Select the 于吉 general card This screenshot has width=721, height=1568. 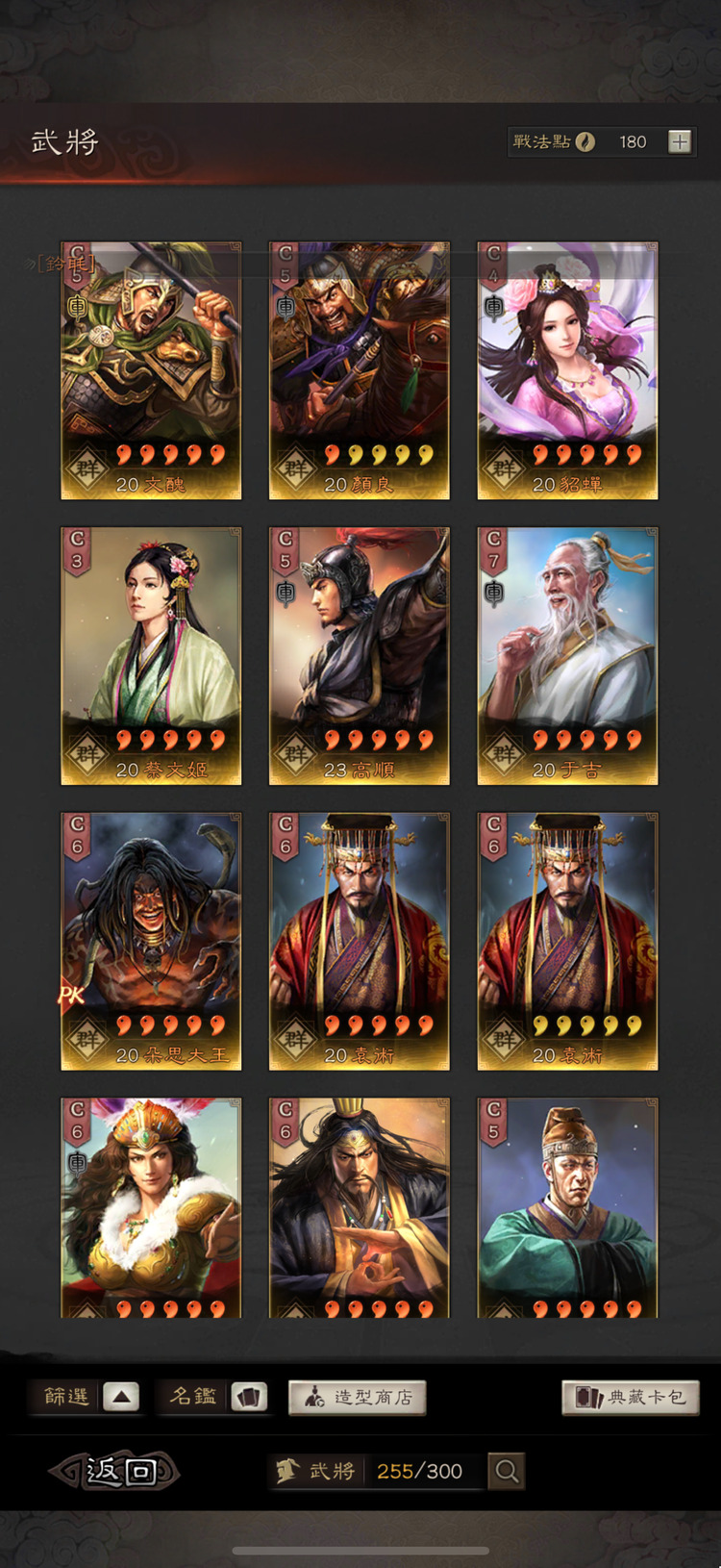[x=567, y=655]
